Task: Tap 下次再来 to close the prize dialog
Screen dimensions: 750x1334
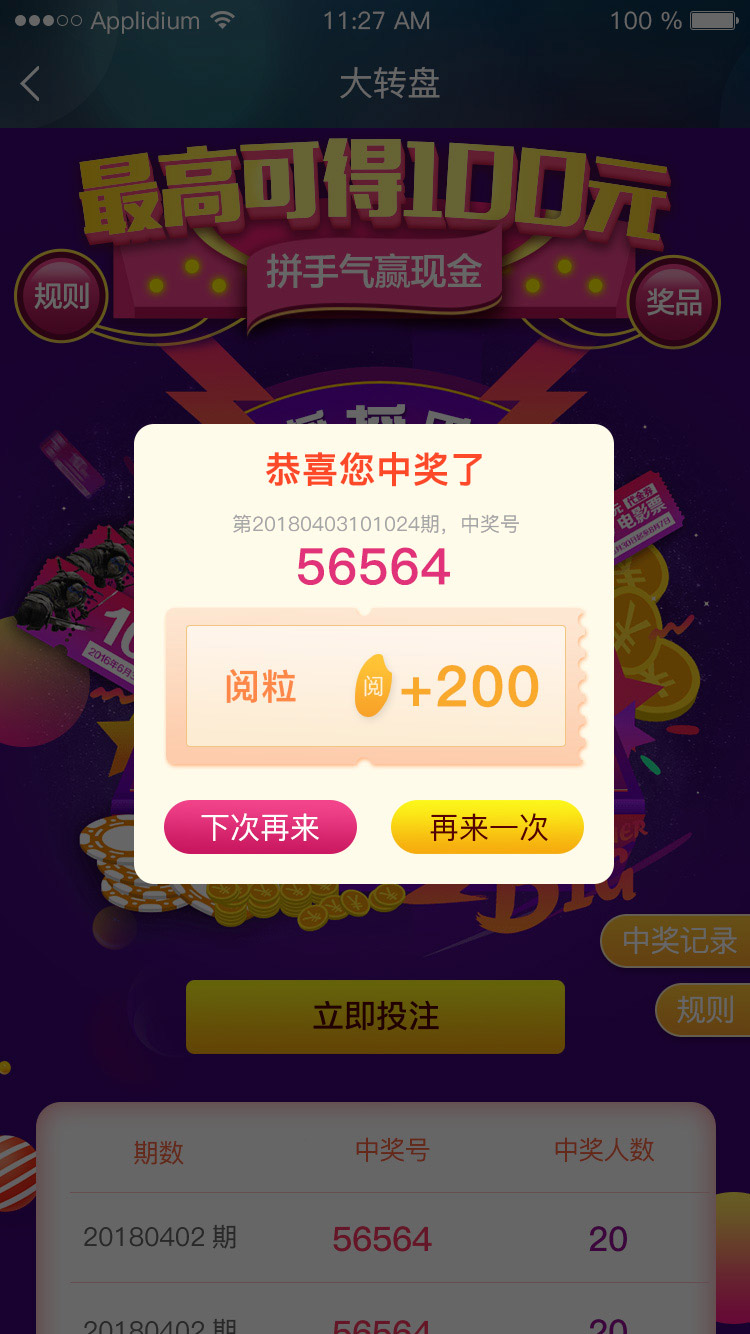Action: click(260, 827)
